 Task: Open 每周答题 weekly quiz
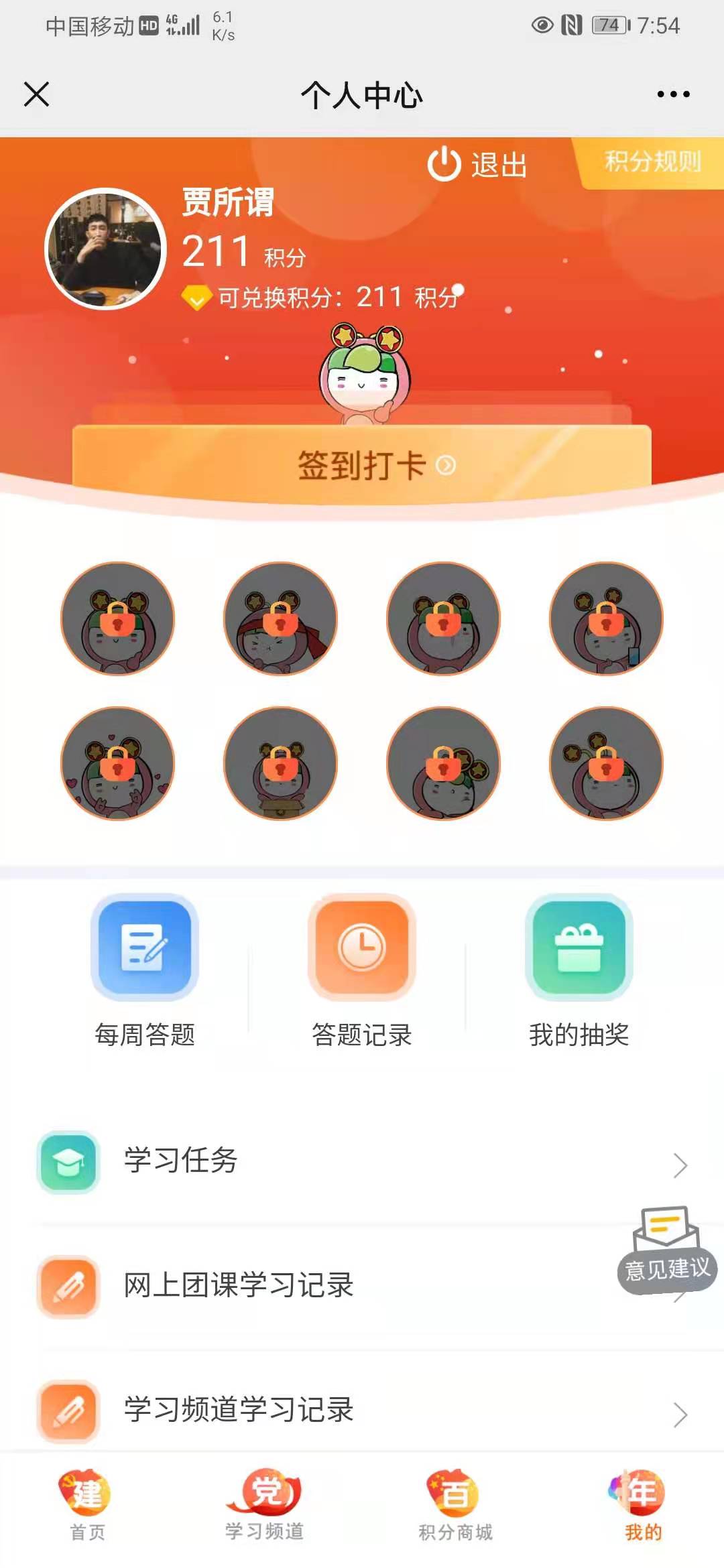click(x=145, y=972)
